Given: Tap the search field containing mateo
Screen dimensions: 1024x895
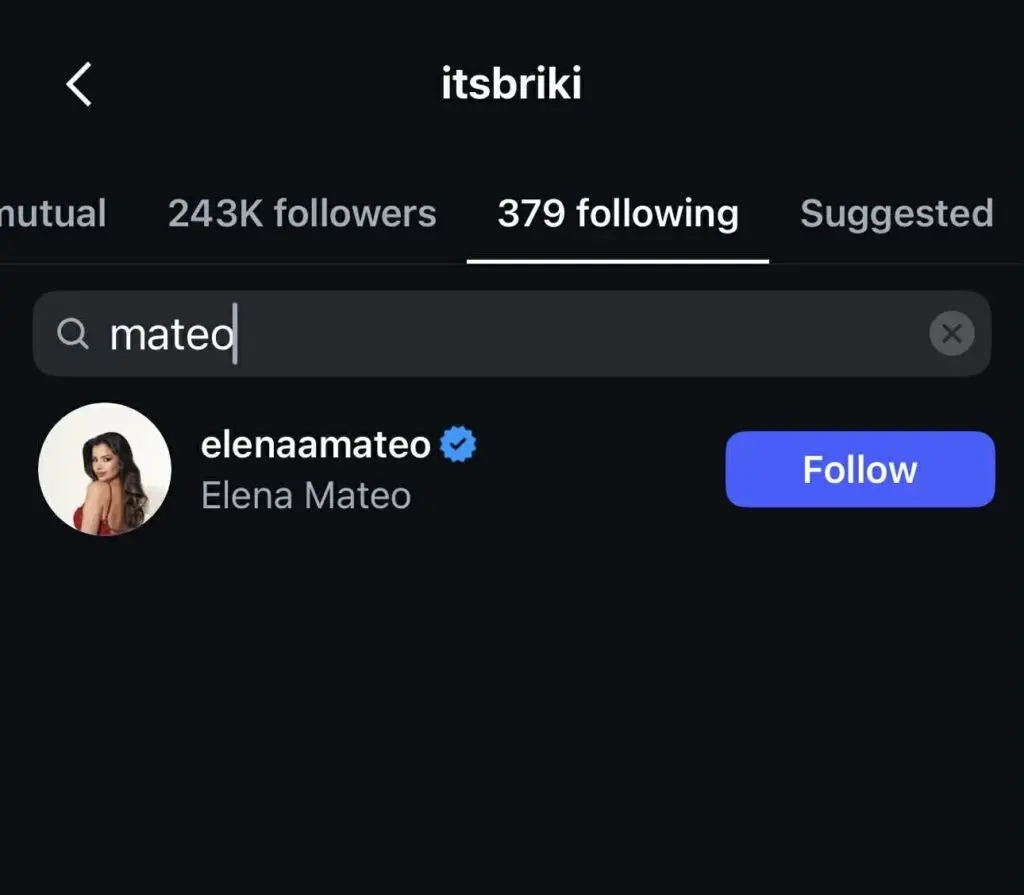Looking at the screenshot, I should 500,334.
